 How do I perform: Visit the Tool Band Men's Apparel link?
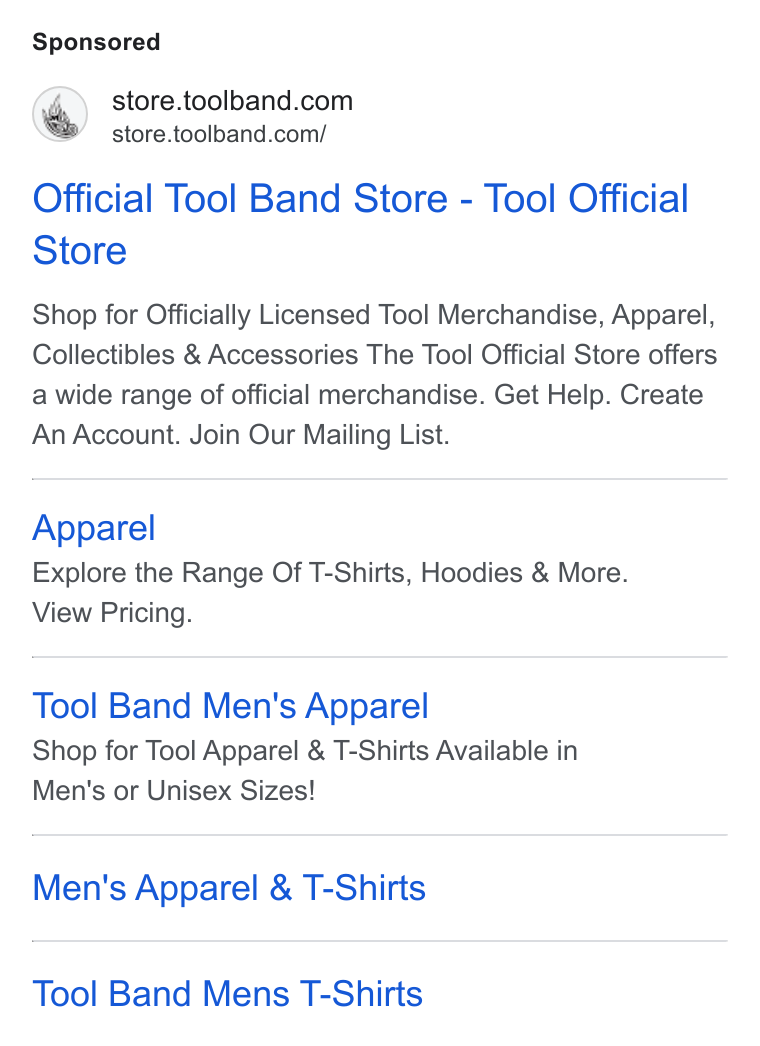pos(230,706)
